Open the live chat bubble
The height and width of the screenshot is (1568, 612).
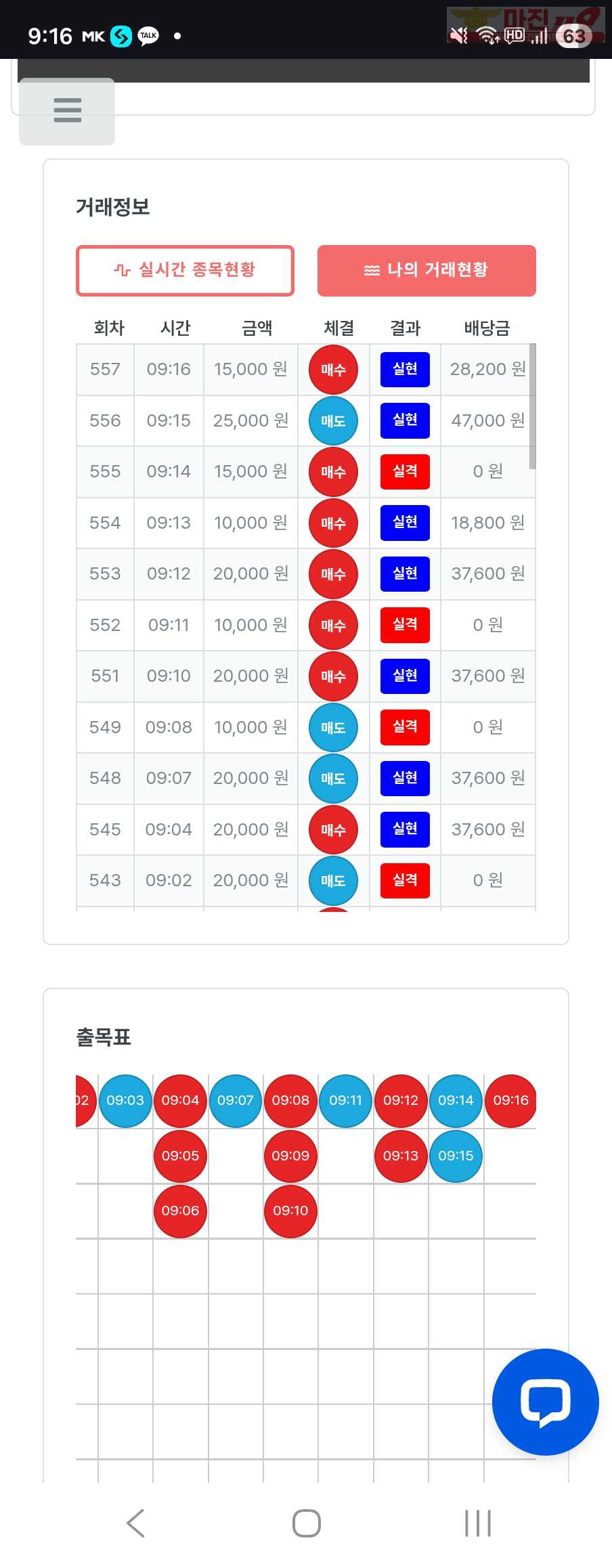[x=545, y=1401]
